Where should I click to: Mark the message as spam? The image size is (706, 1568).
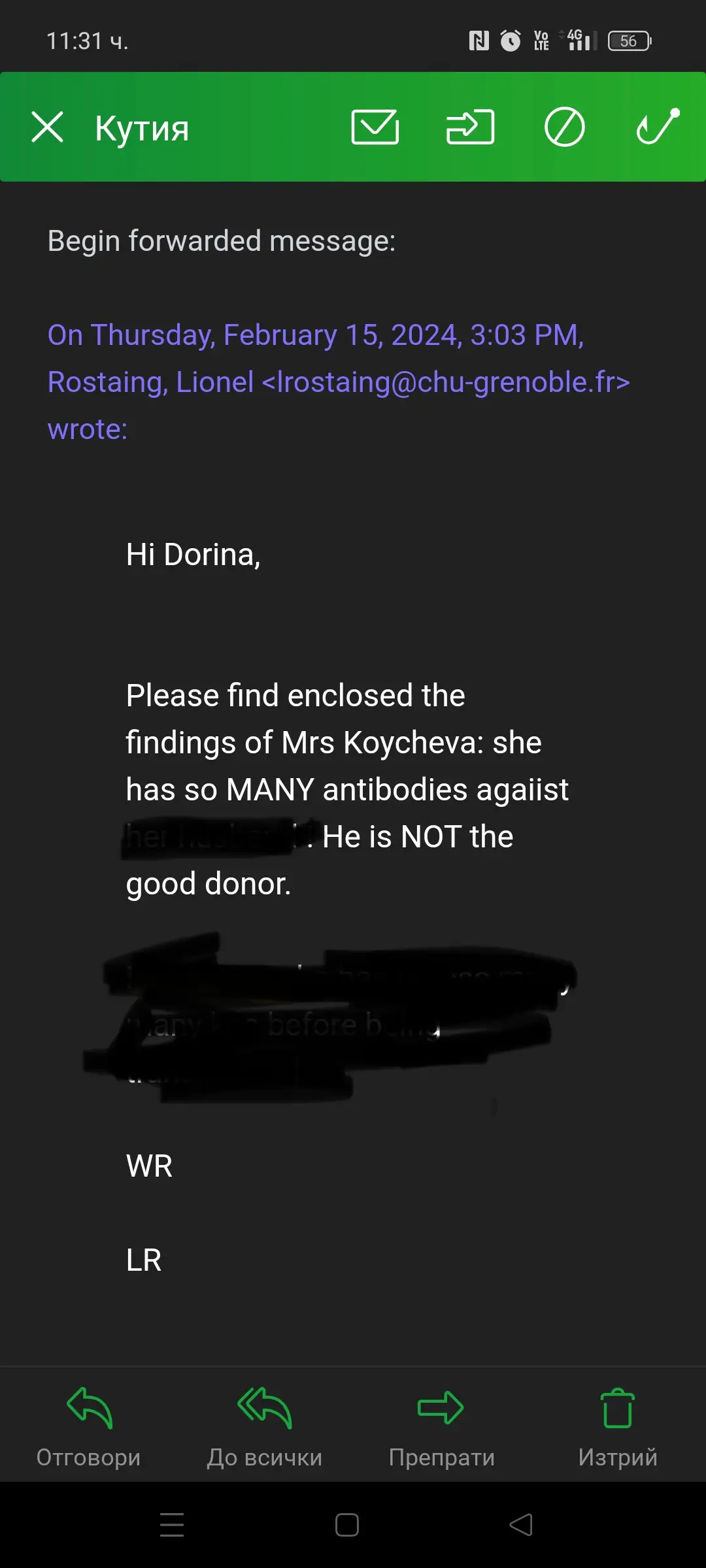tap(565, 127)
